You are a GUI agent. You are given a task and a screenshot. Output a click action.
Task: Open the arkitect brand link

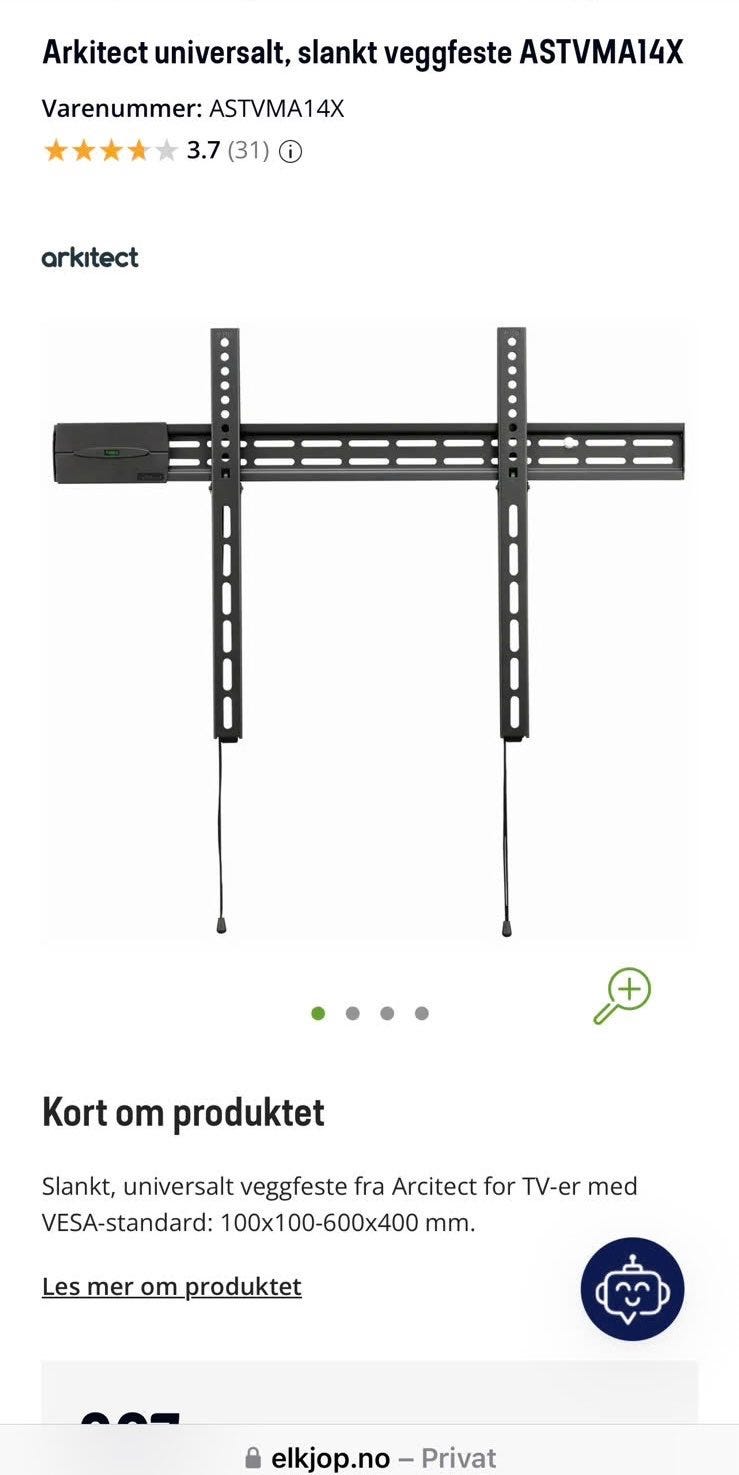click(90, 257)
